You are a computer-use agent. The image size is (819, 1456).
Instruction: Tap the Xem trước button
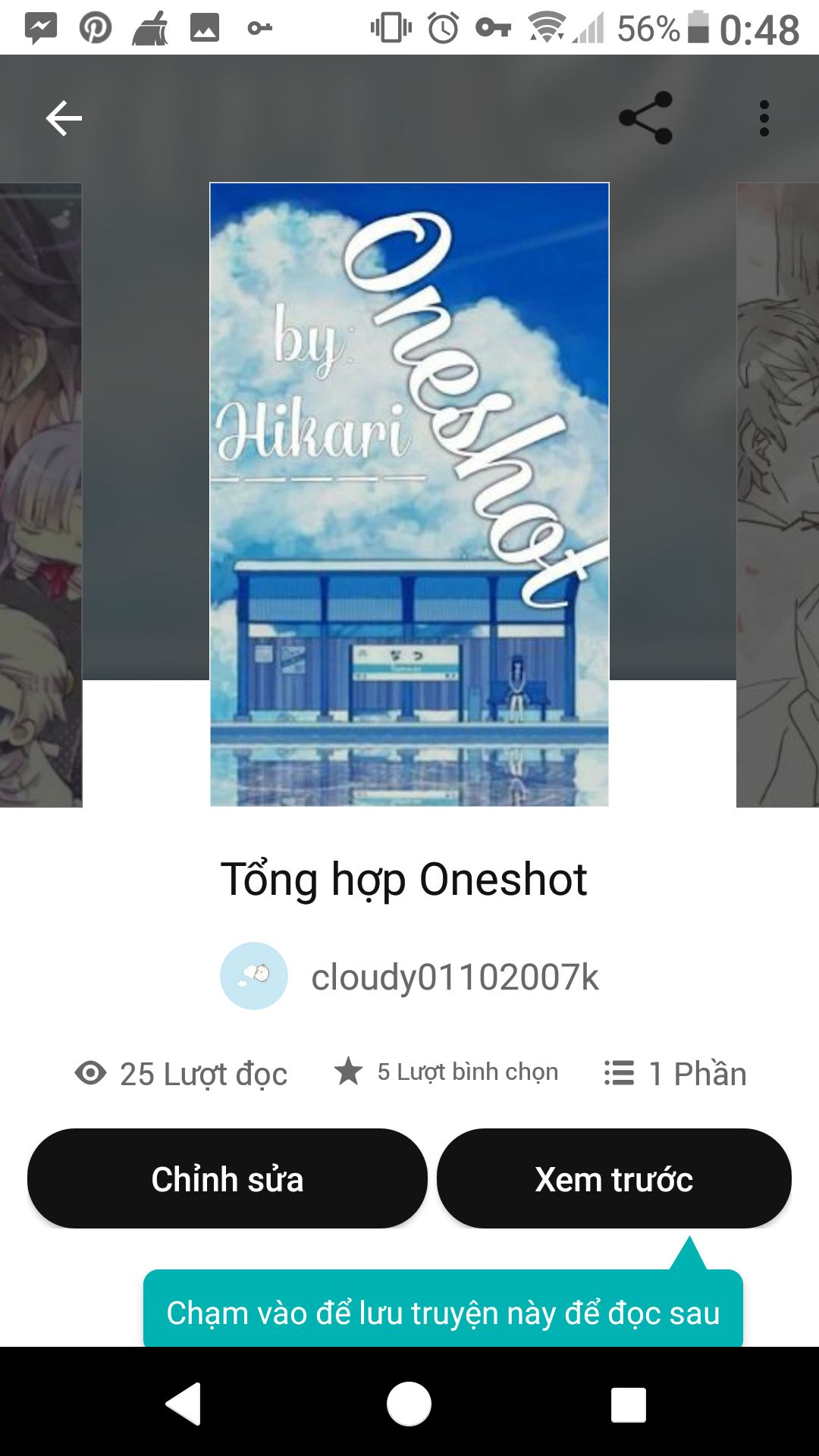pos(613,1178)
